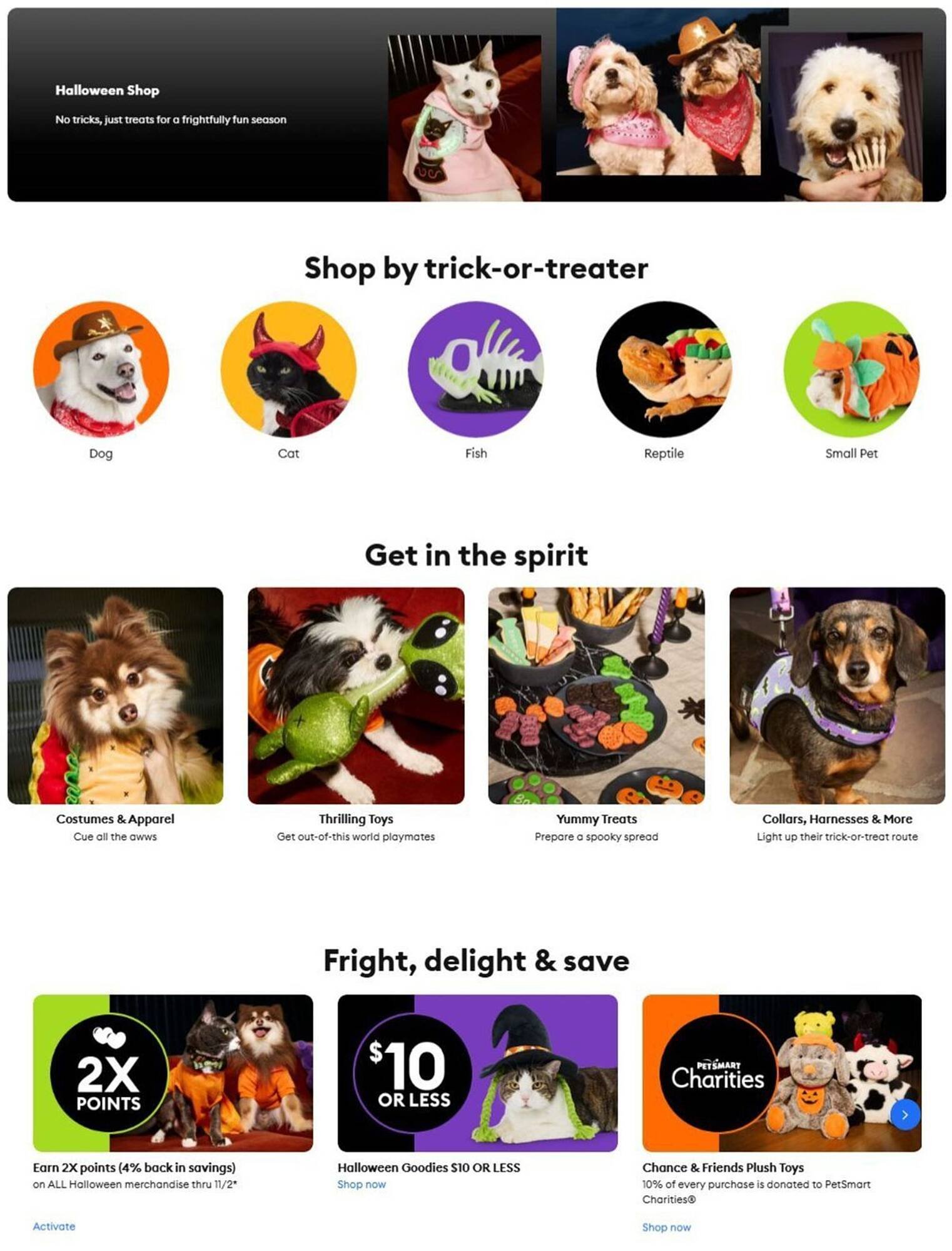The image size is (952, 1251).
Task: Open the Yummy Treats card
Action: tap(596, 696)
